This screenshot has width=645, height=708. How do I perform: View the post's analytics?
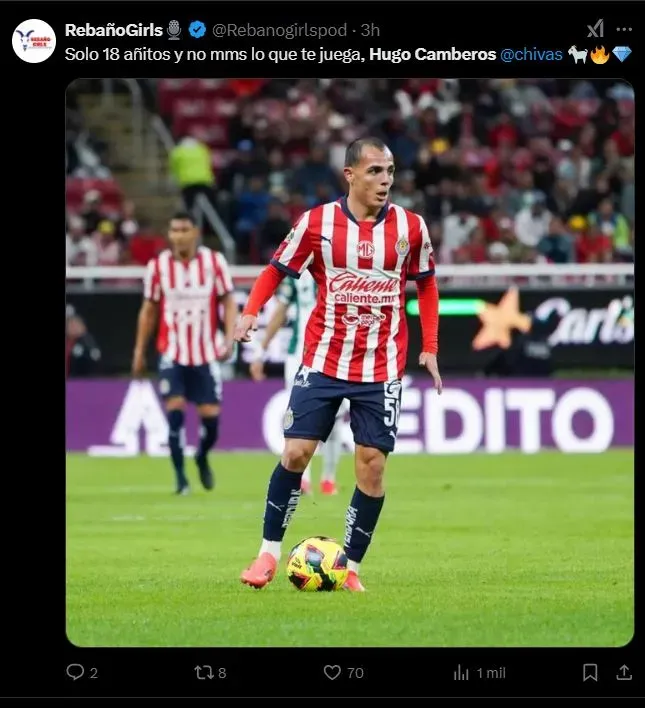click(461, 672)
